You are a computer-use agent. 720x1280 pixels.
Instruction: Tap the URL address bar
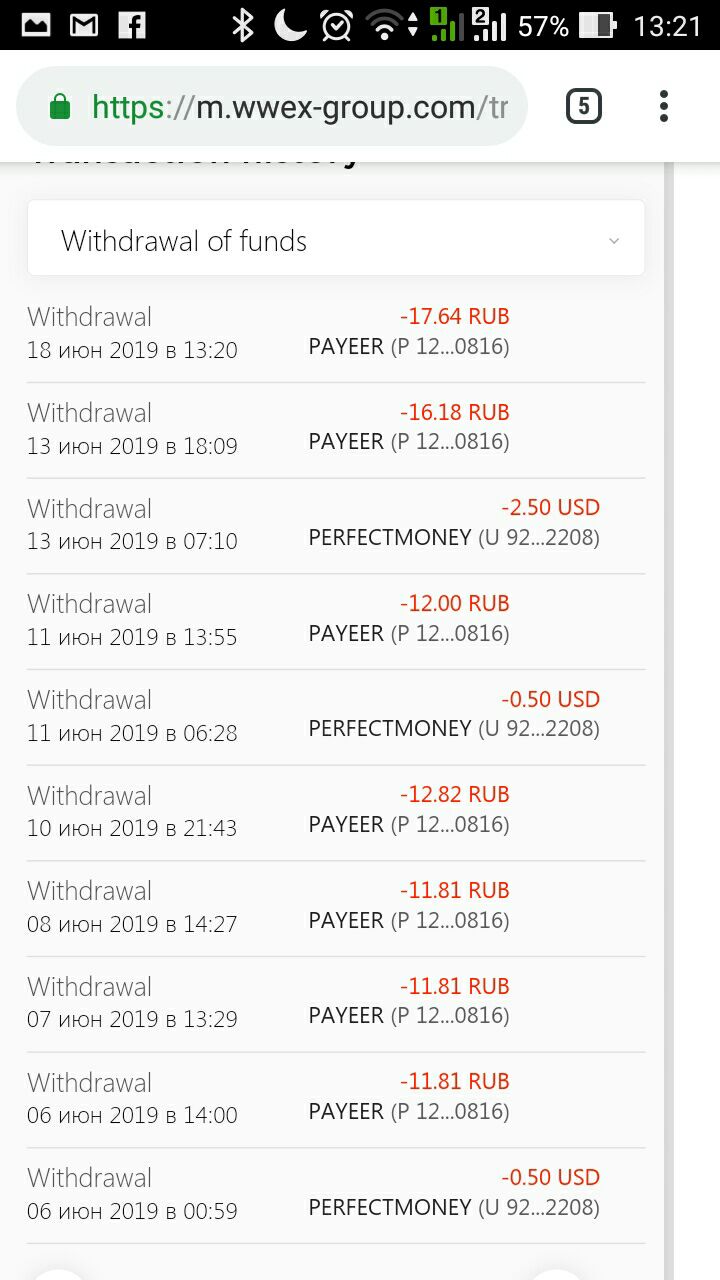click(272, 107)
